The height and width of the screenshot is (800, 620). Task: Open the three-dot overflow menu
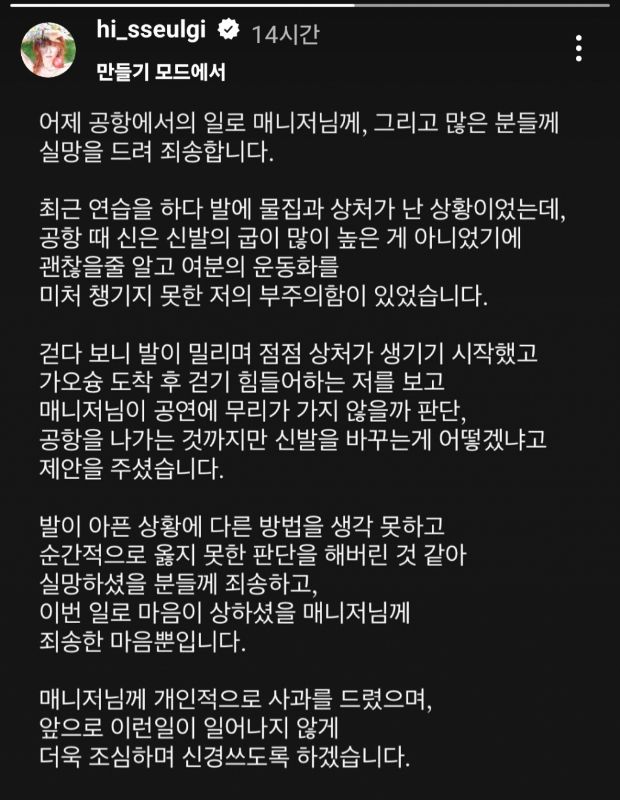point(581,48)
